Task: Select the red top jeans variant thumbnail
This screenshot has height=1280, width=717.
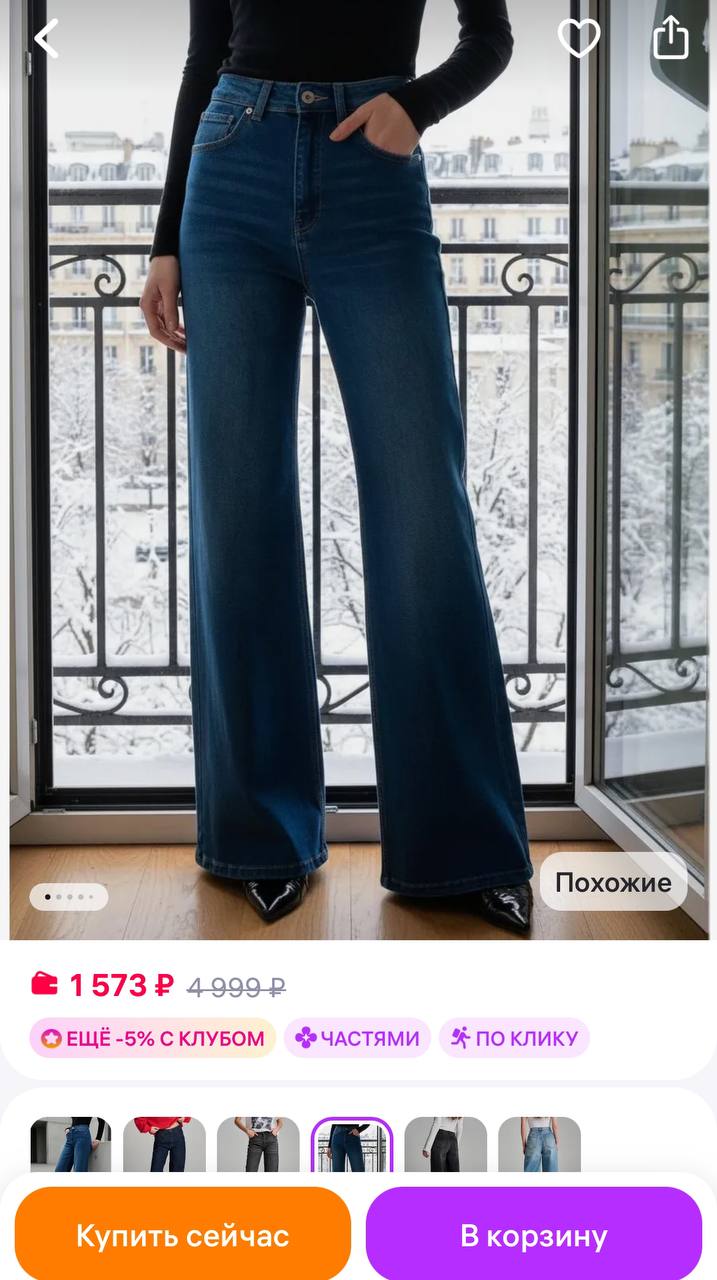Action: coord(164,1145)
